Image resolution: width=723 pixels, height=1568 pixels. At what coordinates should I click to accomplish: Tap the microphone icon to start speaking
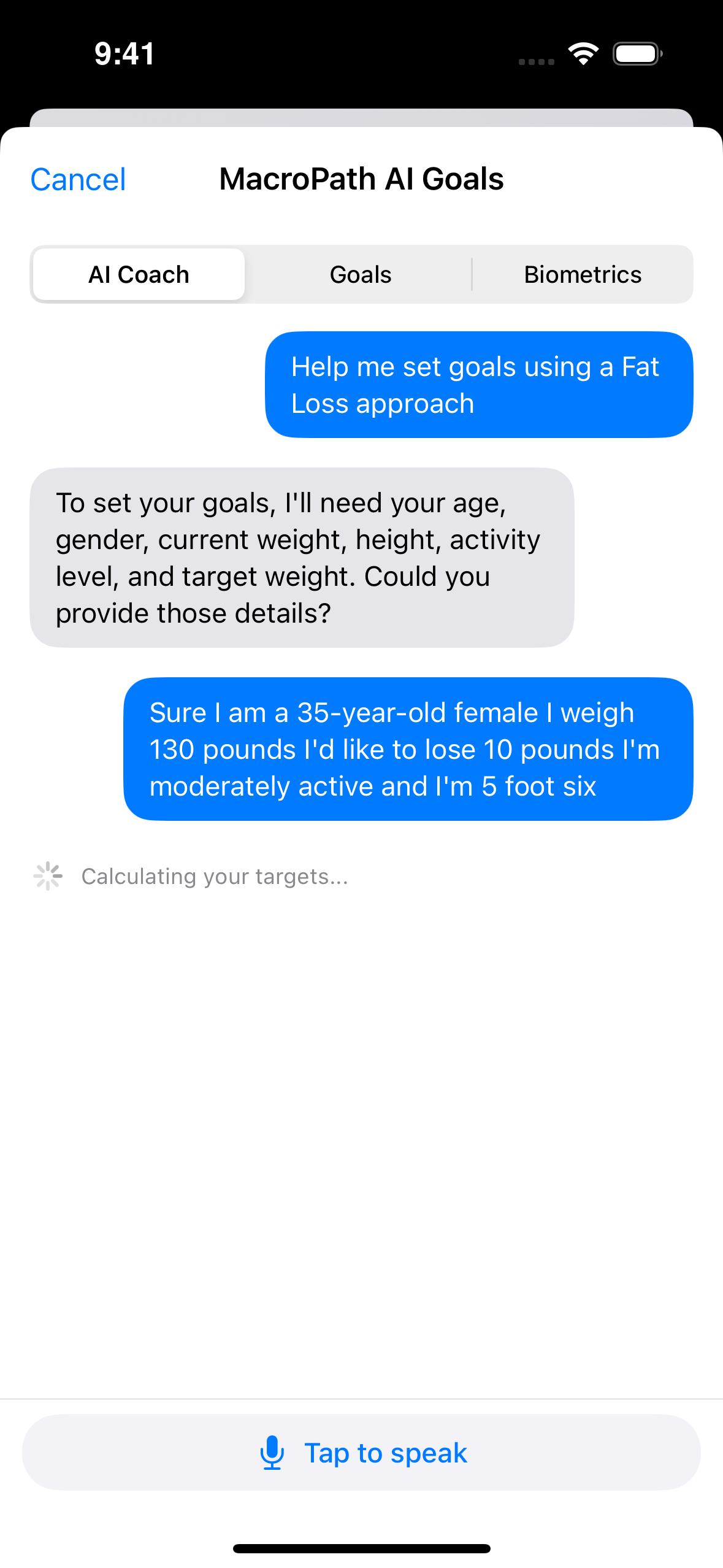tap(272, 1452)
